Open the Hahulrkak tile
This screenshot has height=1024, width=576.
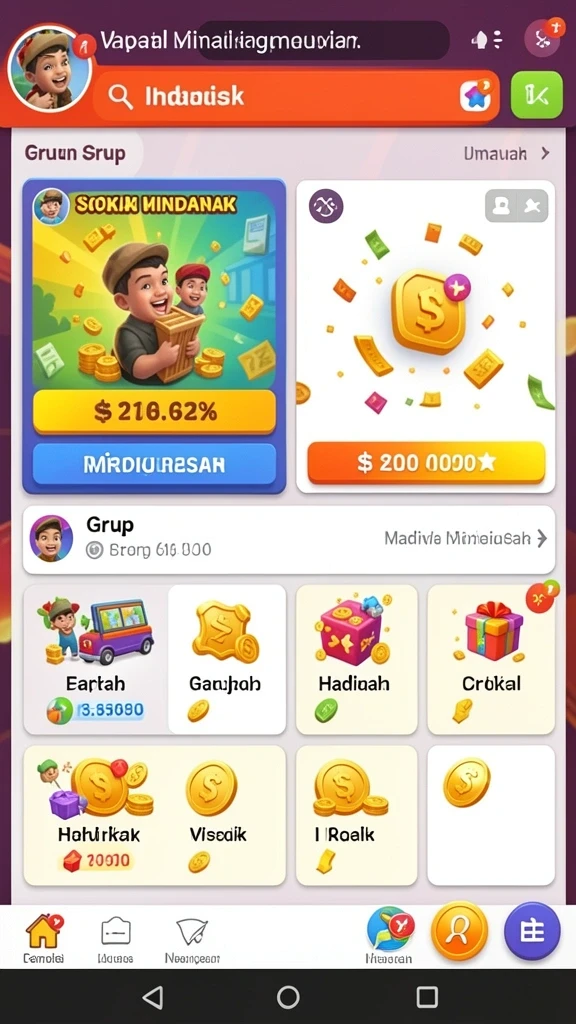point(98,815)
